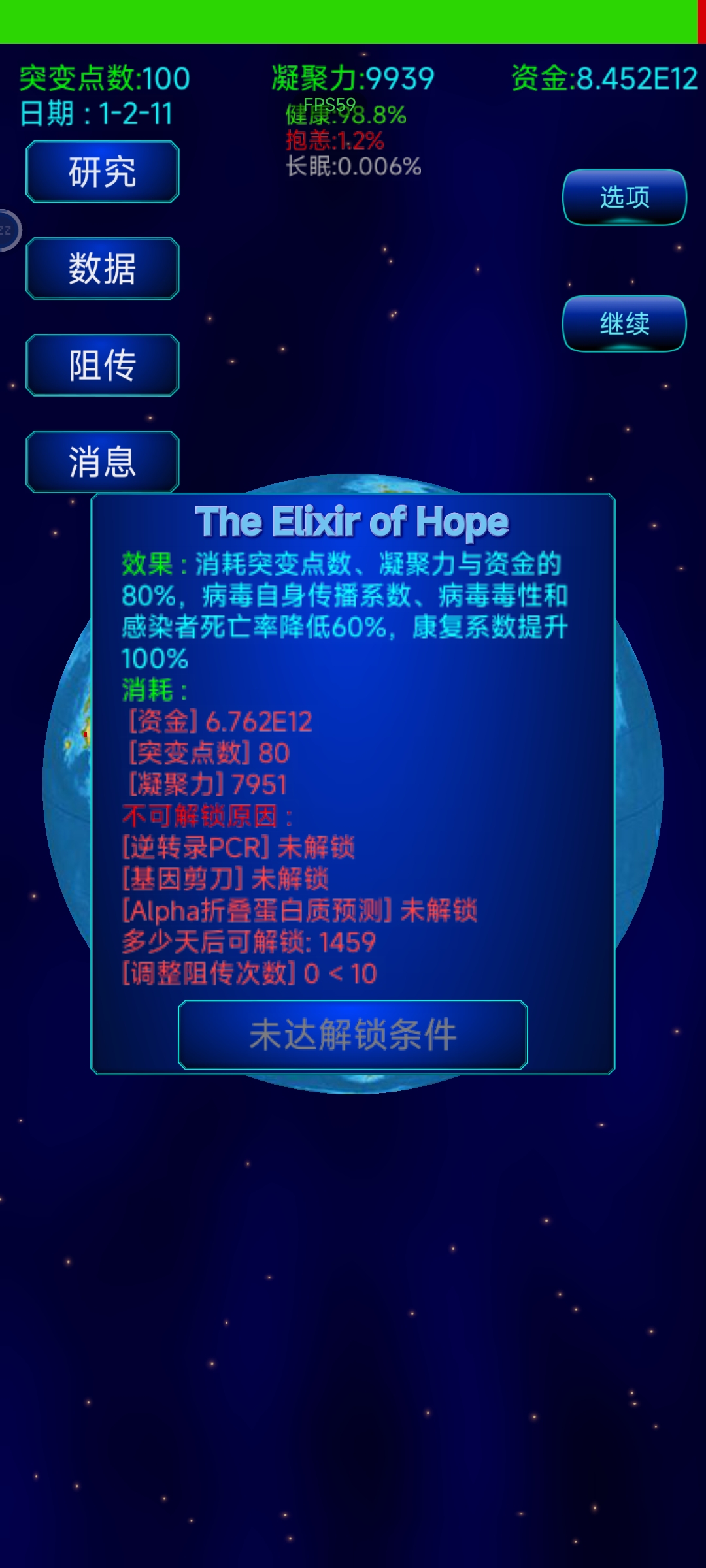Open the 数据 data panel

(x=103, y=269)
